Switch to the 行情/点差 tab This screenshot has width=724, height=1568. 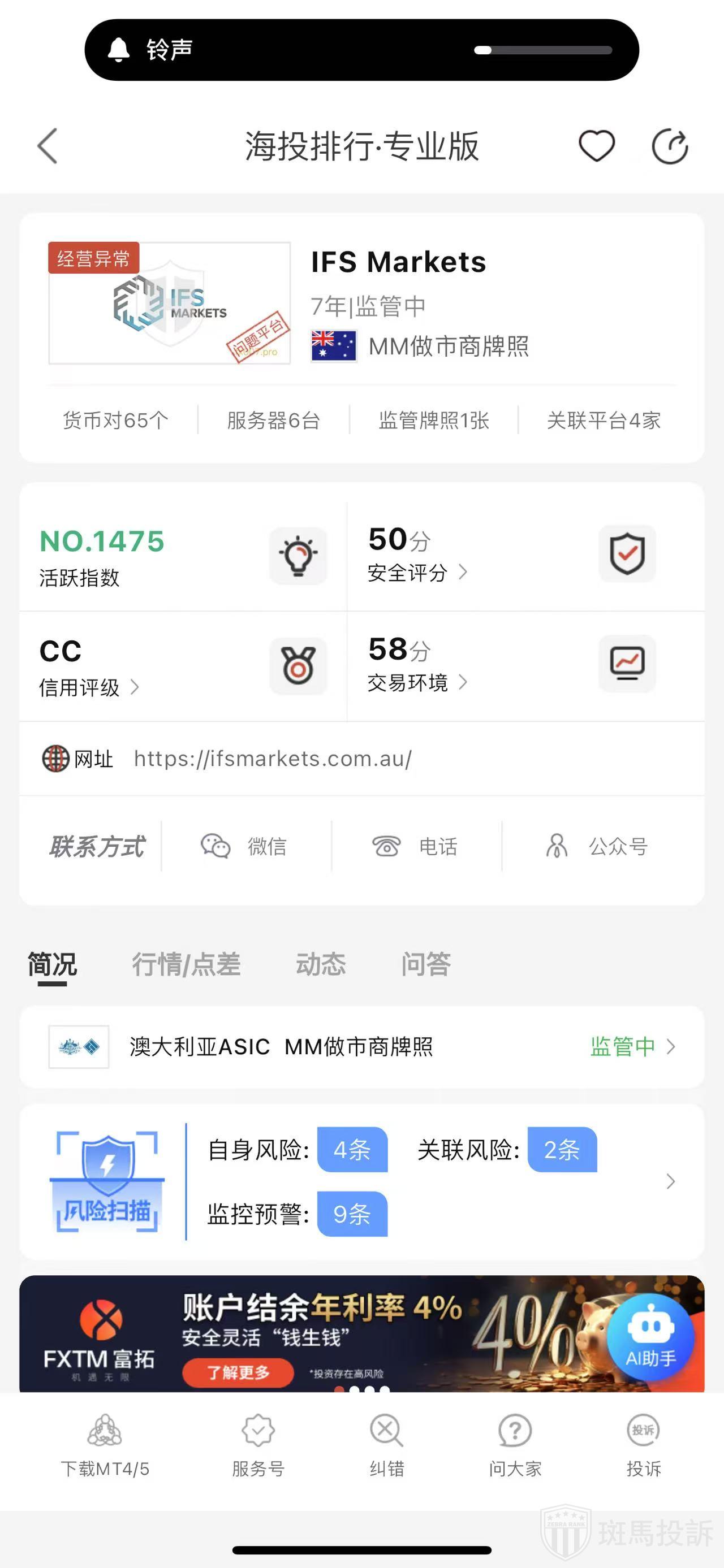pyautogui.click(x=186, y=964)
